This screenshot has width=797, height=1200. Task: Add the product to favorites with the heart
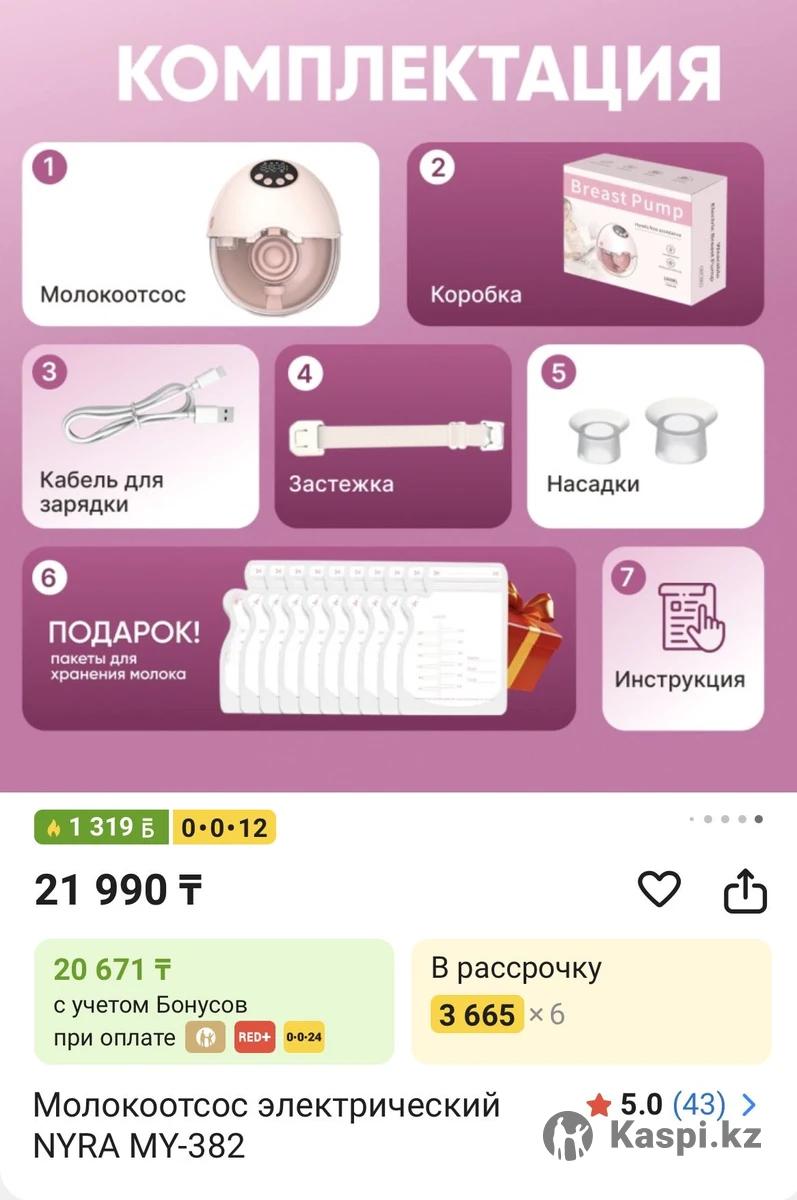pyautogui.click(x=659, y=889)
